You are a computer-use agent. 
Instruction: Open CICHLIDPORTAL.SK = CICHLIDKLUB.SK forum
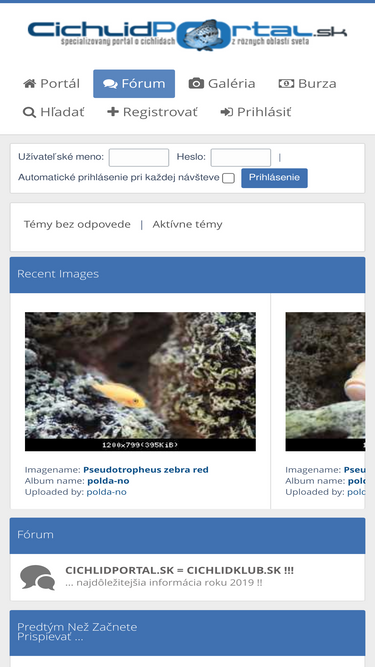click(179, 570)
